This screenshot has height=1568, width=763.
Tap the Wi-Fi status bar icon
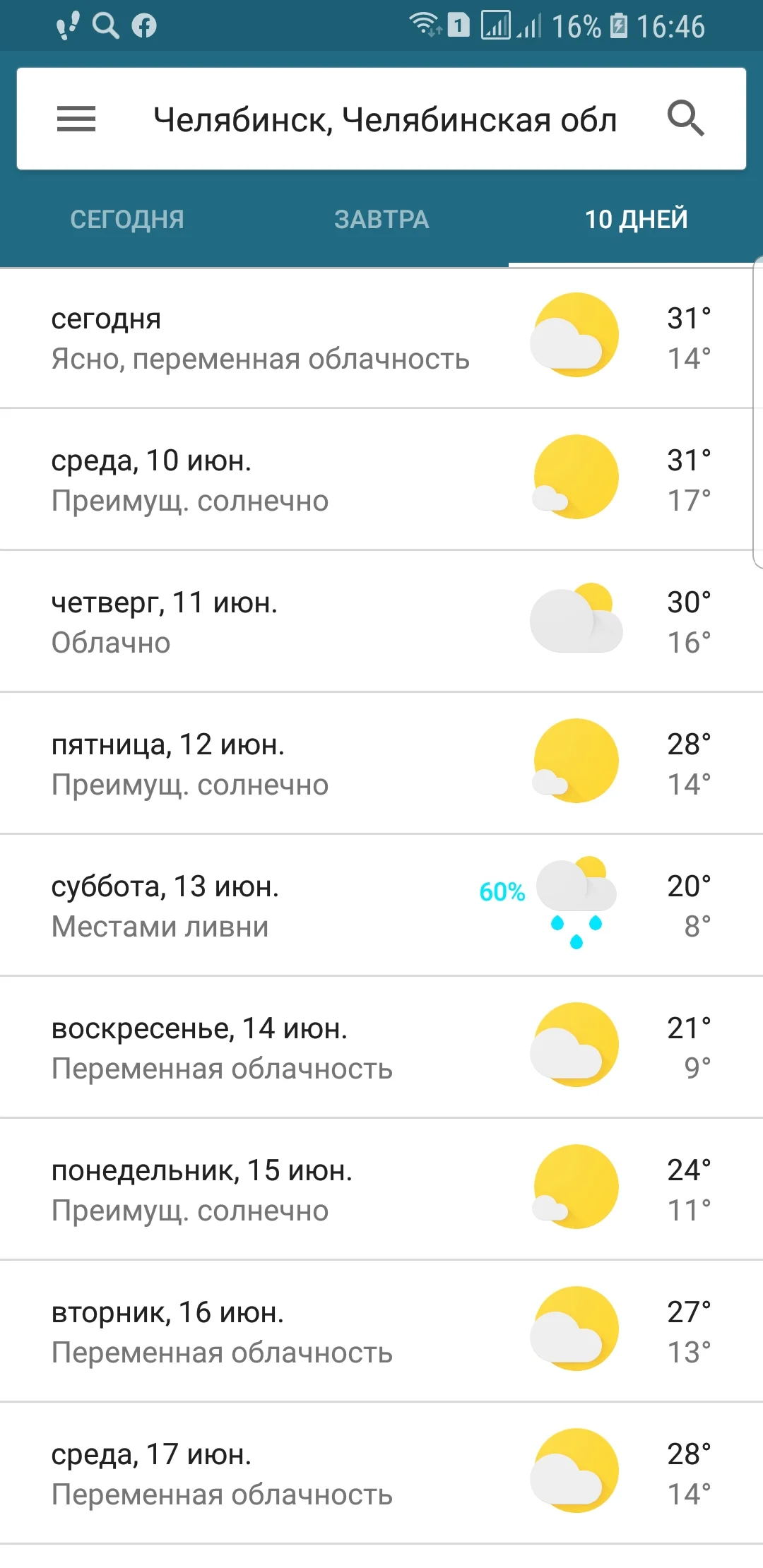tap(424, 25)
